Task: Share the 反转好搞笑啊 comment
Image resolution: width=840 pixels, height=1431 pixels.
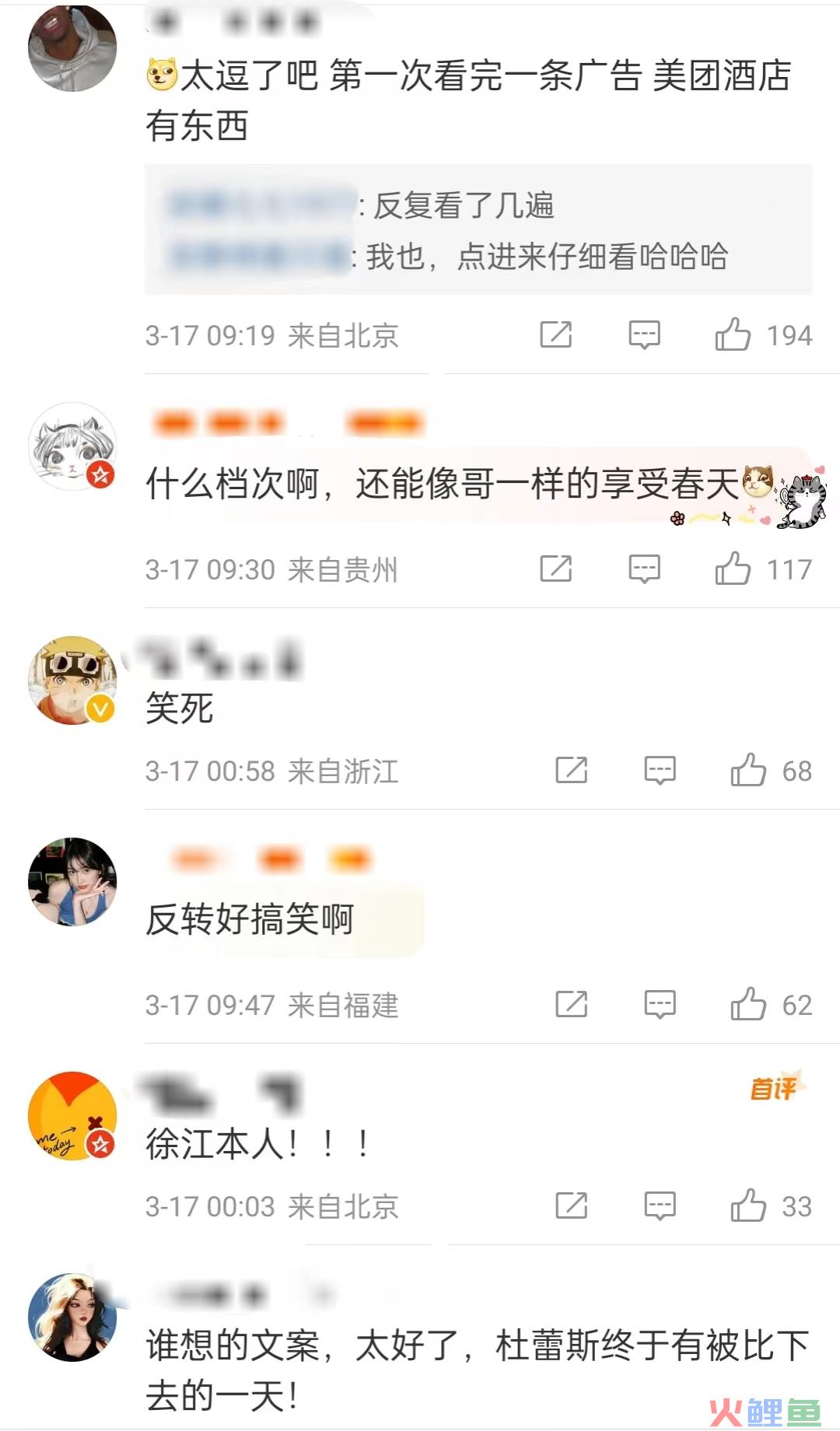Action: (572, 1004)
